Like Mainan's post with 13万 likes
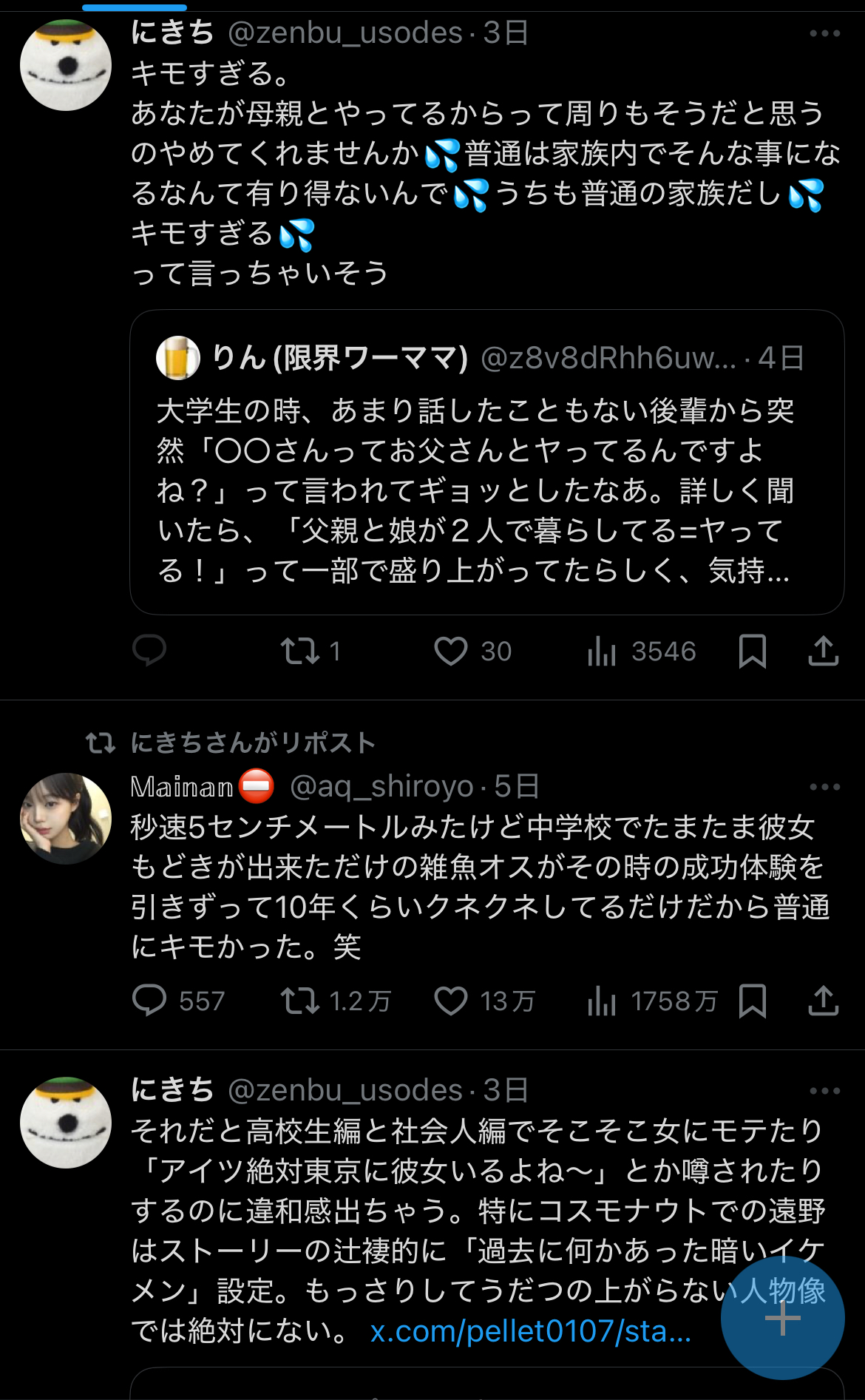 coord(451,1001)
